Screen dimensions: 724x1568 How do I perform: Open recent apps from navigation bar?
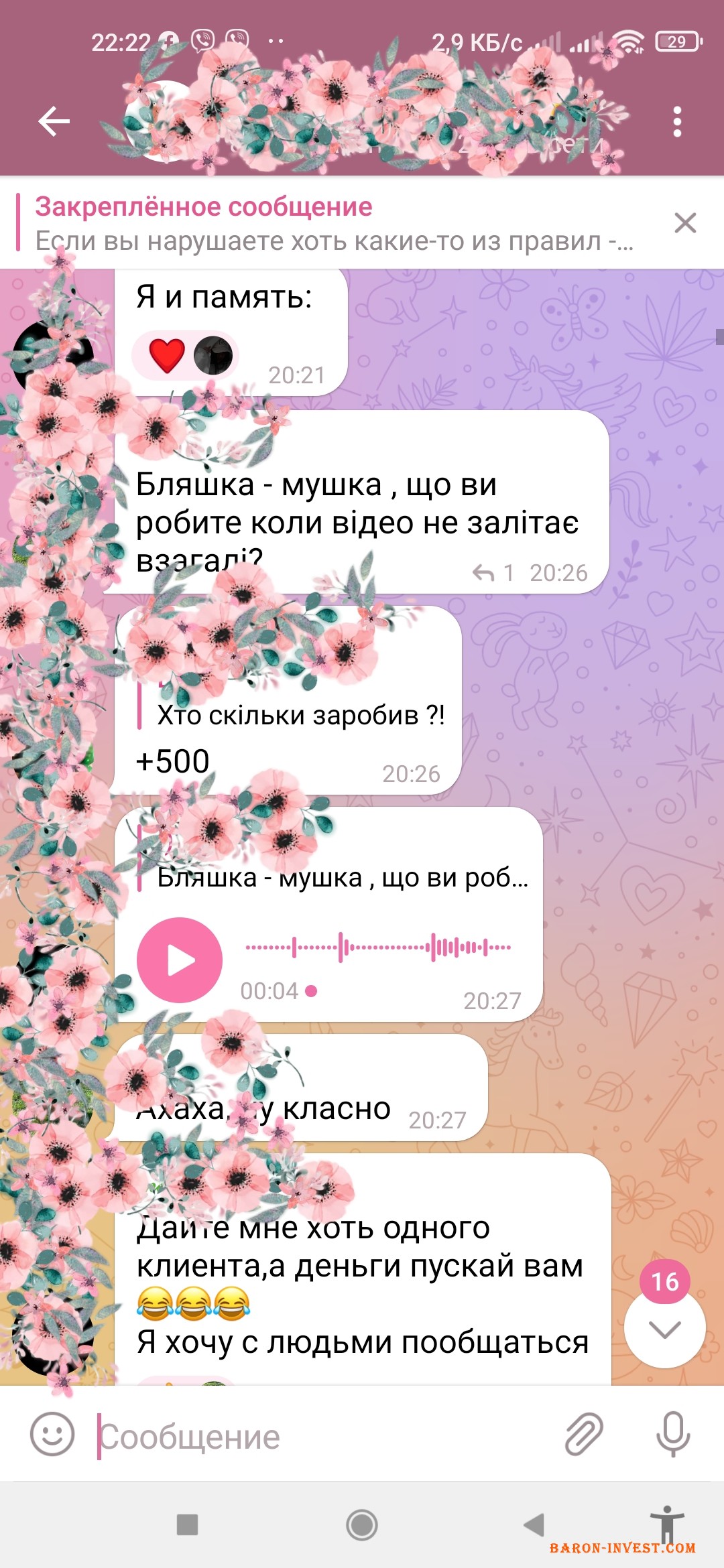click(x=187, y=1525)
